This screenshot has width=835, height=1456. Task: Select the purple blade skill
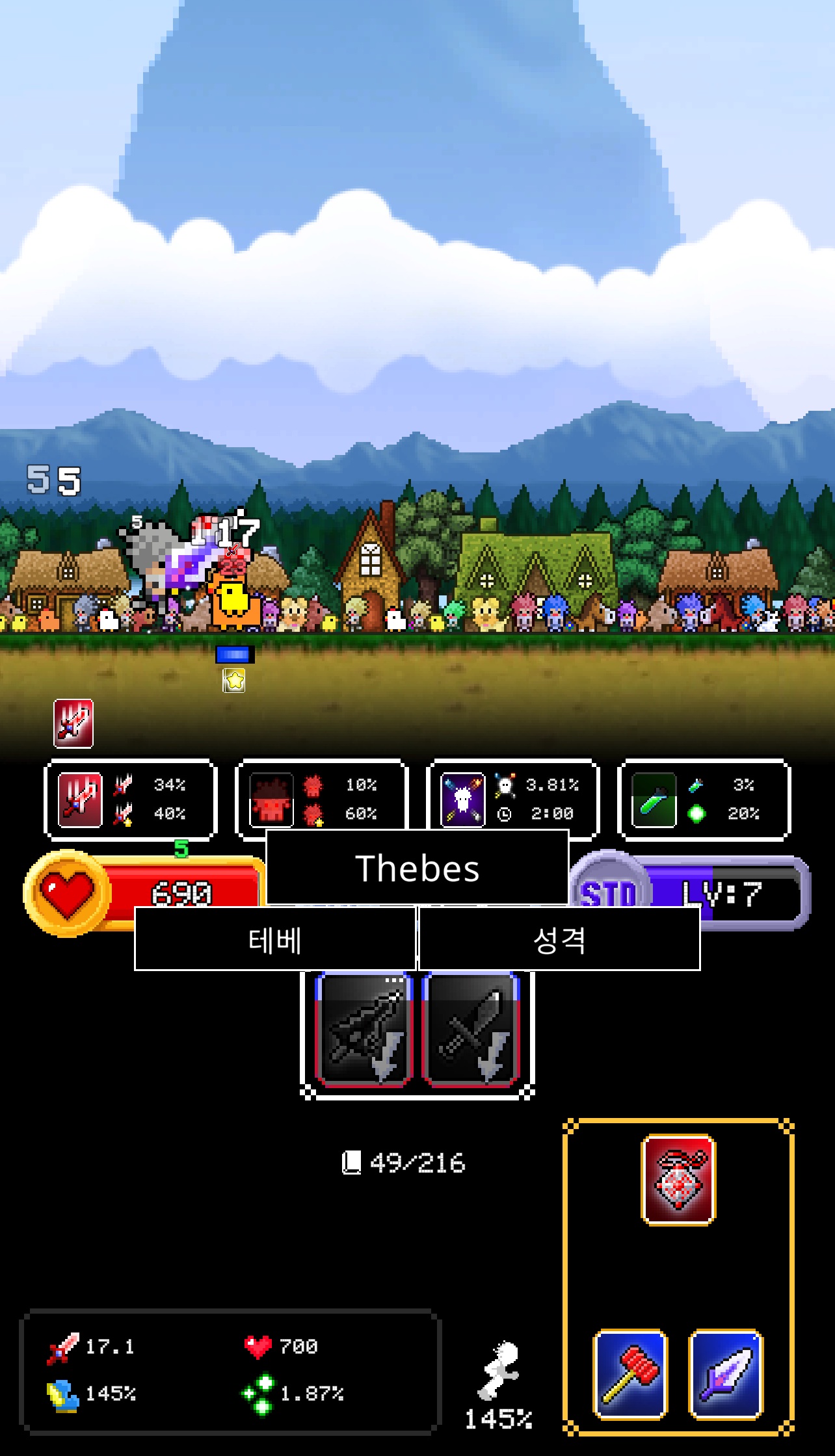coord(725,1373)
